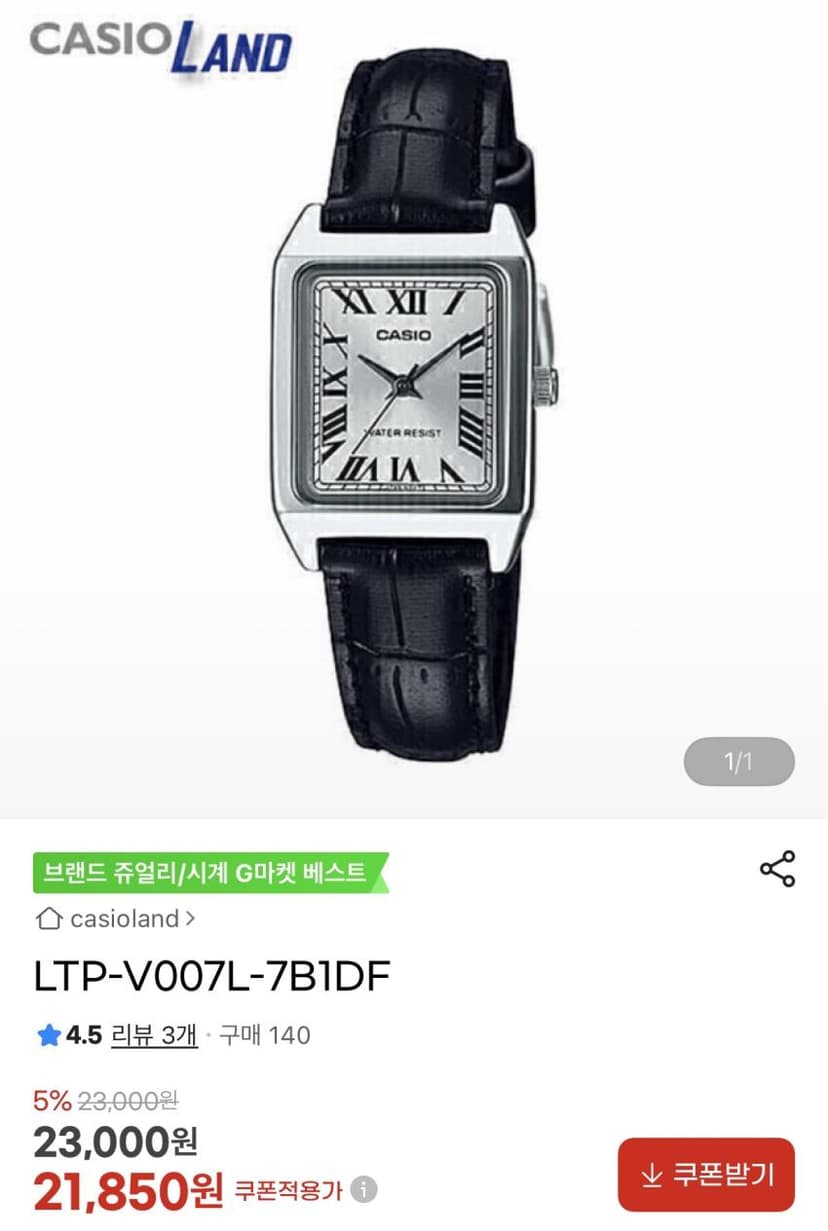
Task: Open the casioland shop link
Action: [x=115, y=918]
